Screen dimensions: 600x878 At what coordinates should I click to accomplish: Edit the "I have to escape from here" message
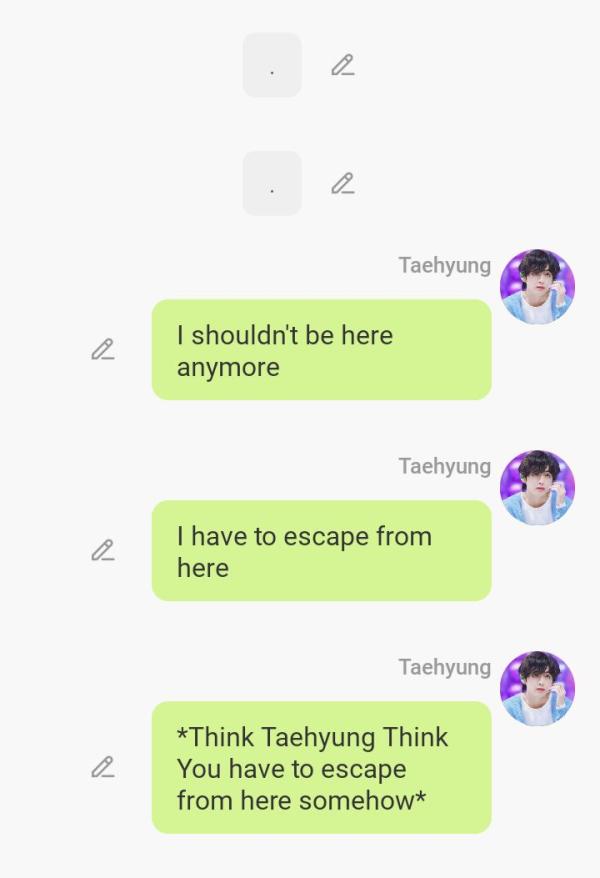tap(102, 550)
